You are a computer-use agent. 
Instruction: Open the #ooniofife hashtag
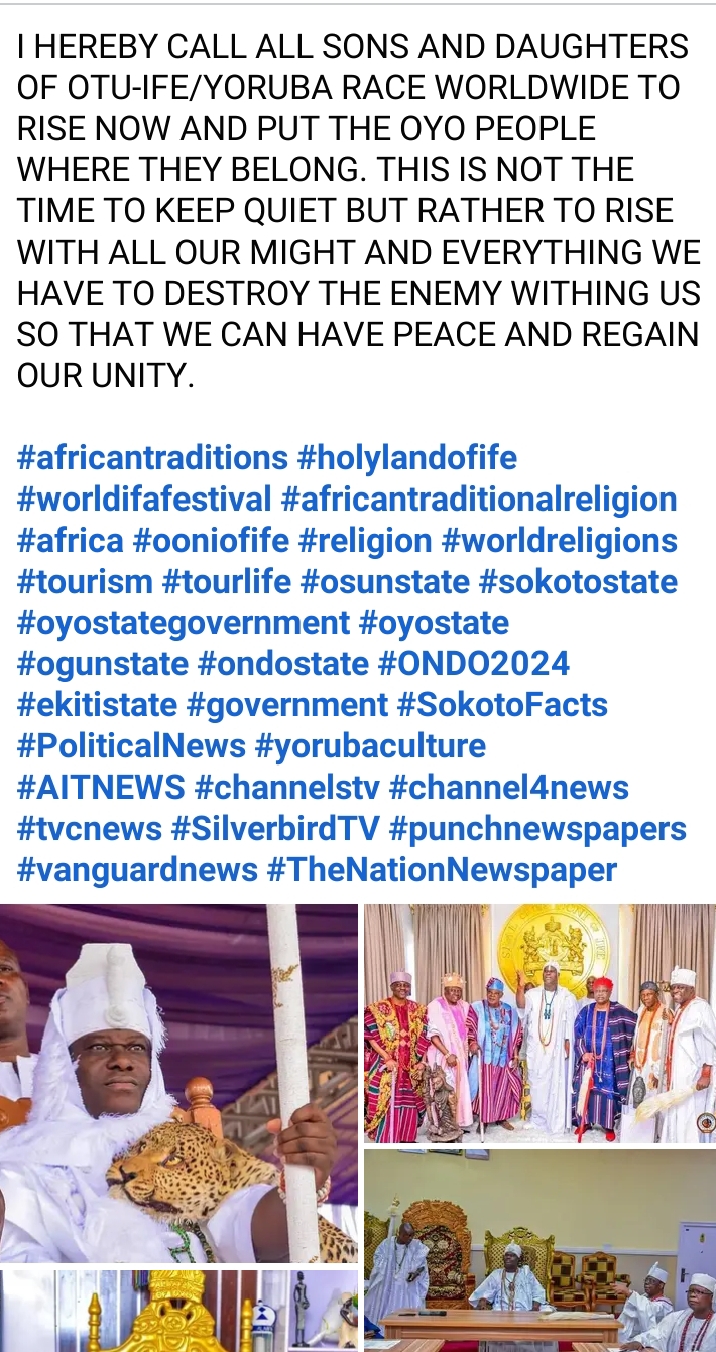click(211, 540)
